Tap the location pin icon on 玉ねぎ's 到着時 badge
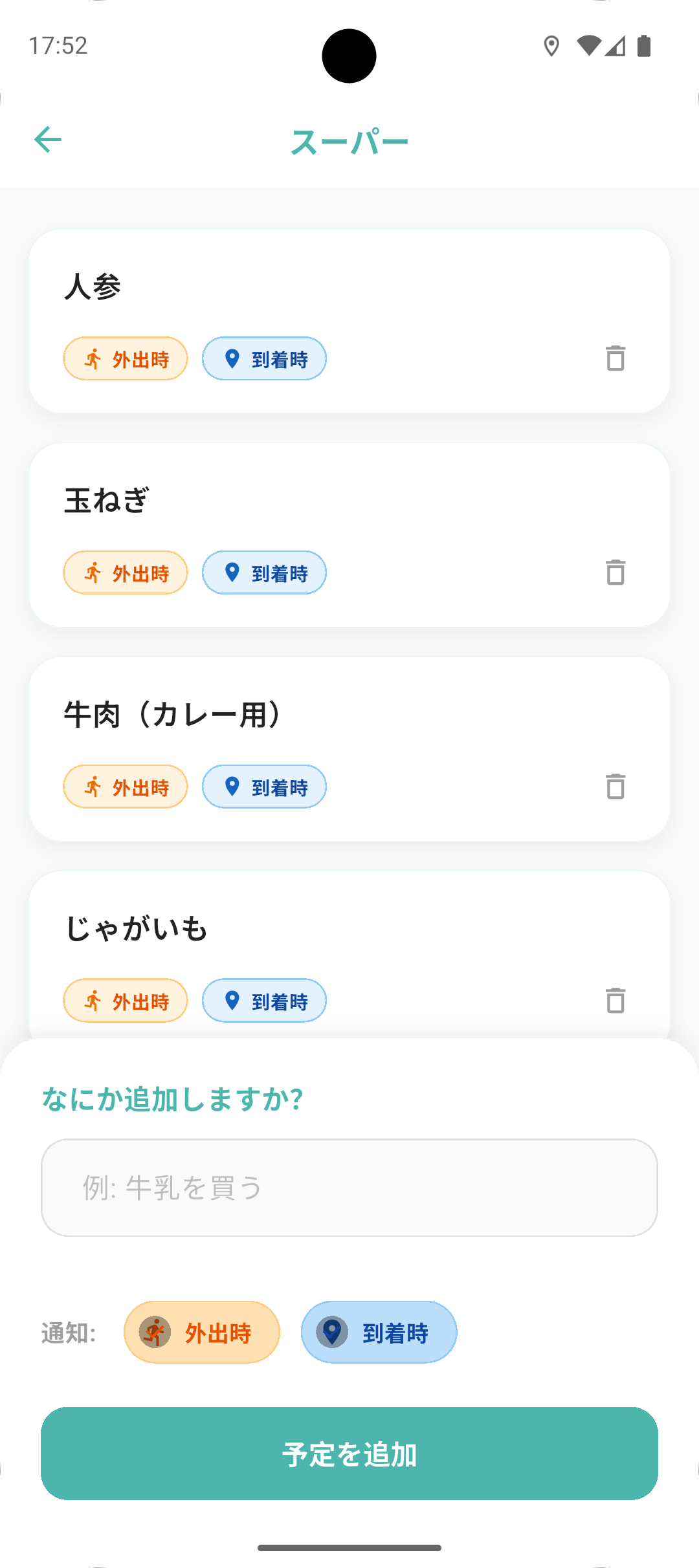The image size is (699, 1568). click(x=231, y=572)
